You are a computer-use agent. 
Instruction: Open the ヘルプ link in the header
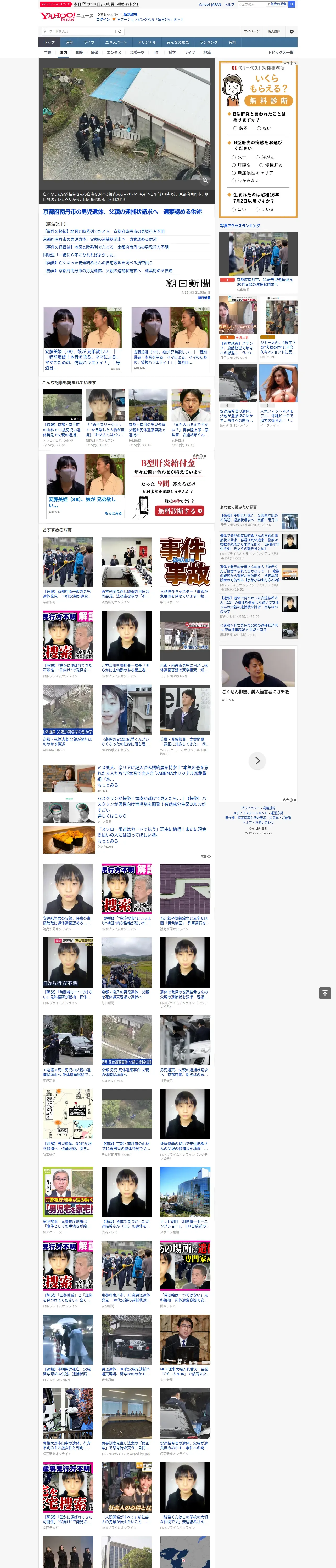point(229,4)
